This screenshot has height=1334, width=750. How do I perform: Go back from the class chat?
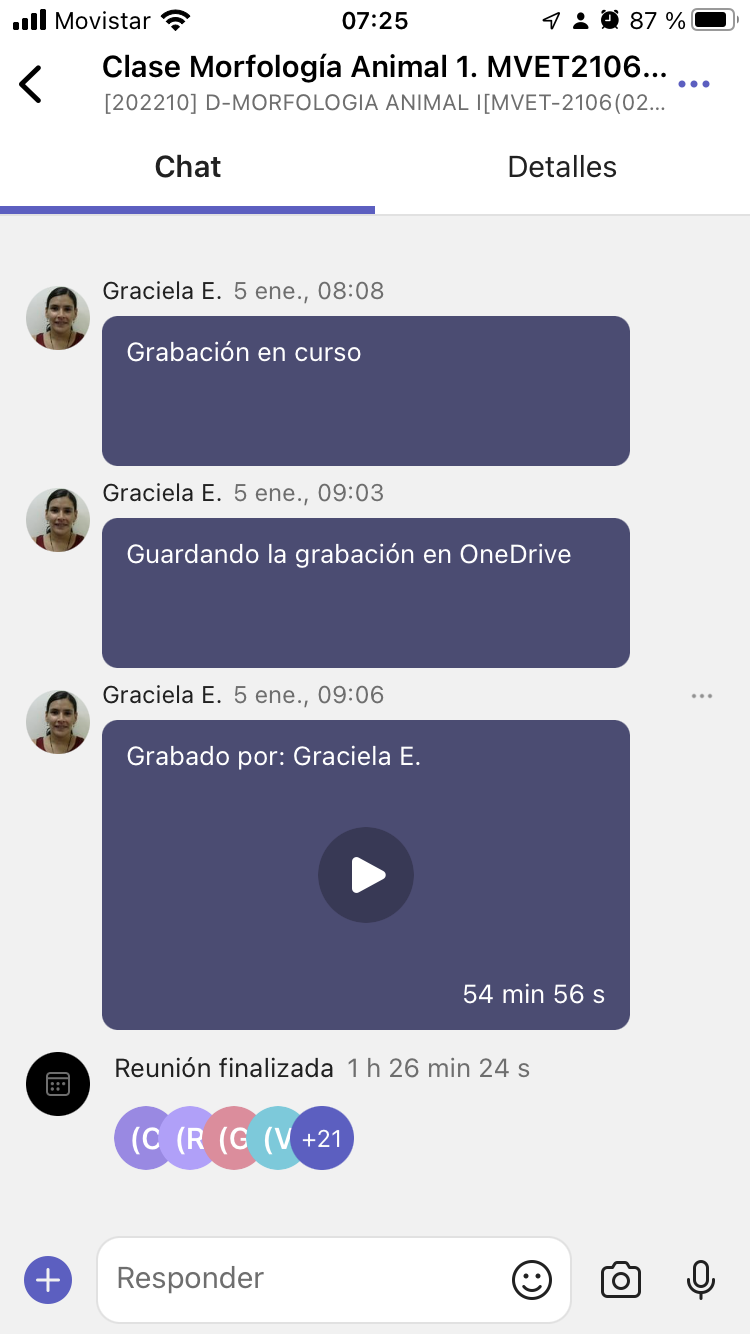click(32, 84)
